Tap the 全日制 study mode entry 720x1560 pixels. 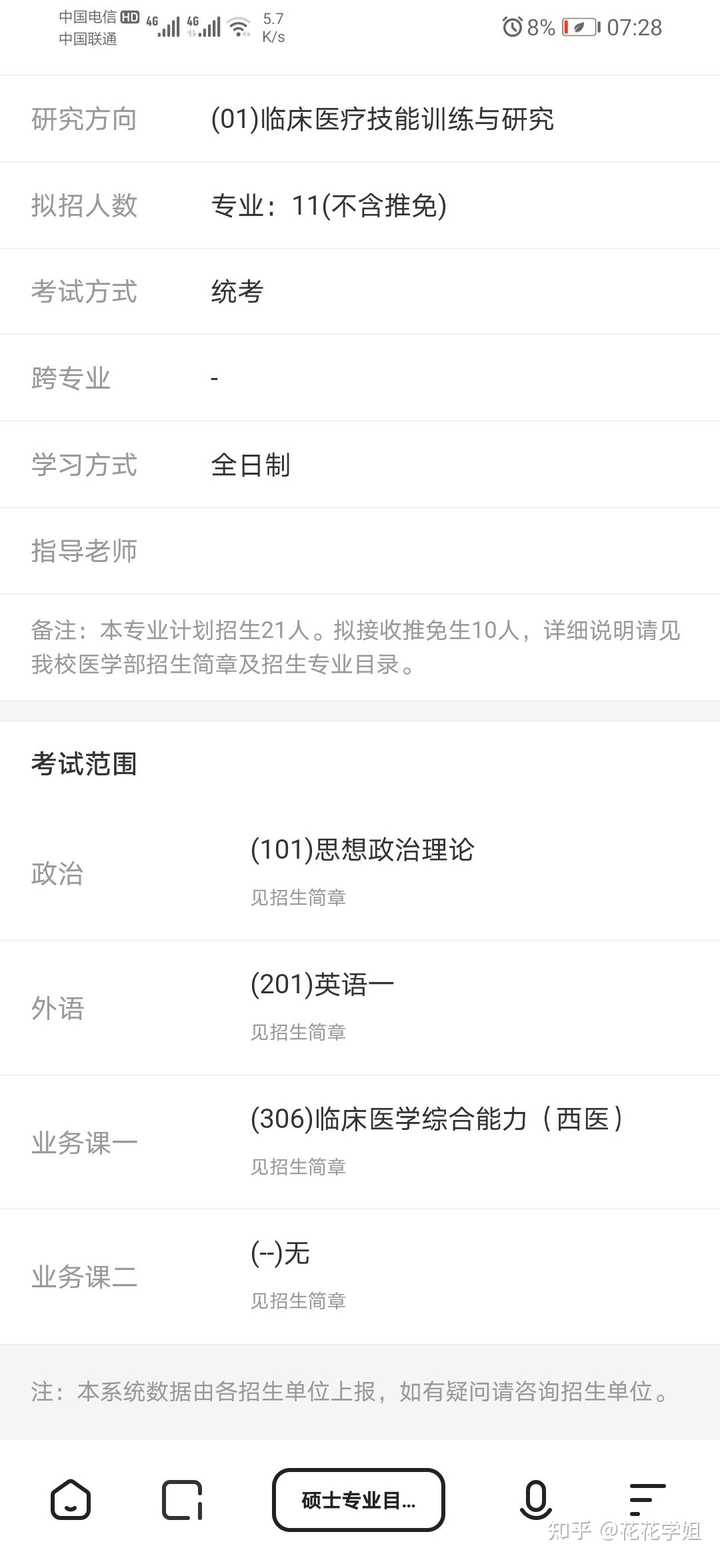pyautogui.click(x=251, y=465)
